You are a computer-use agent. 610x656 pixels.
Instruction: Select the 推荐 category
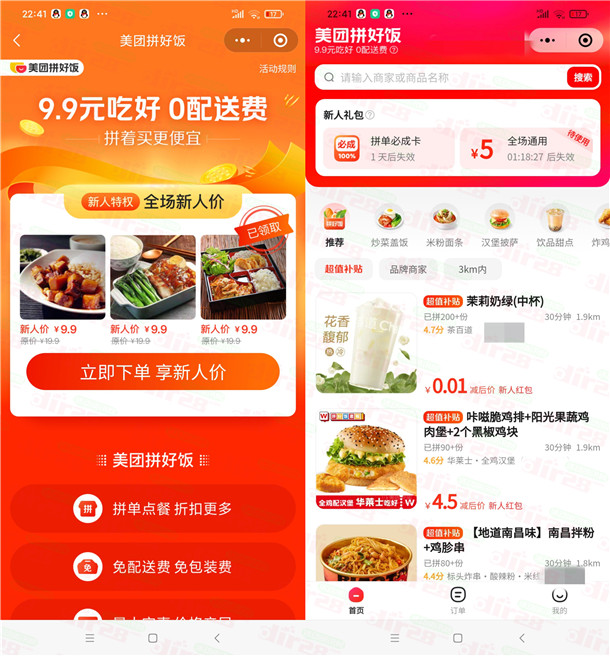[x=334, y=226]
